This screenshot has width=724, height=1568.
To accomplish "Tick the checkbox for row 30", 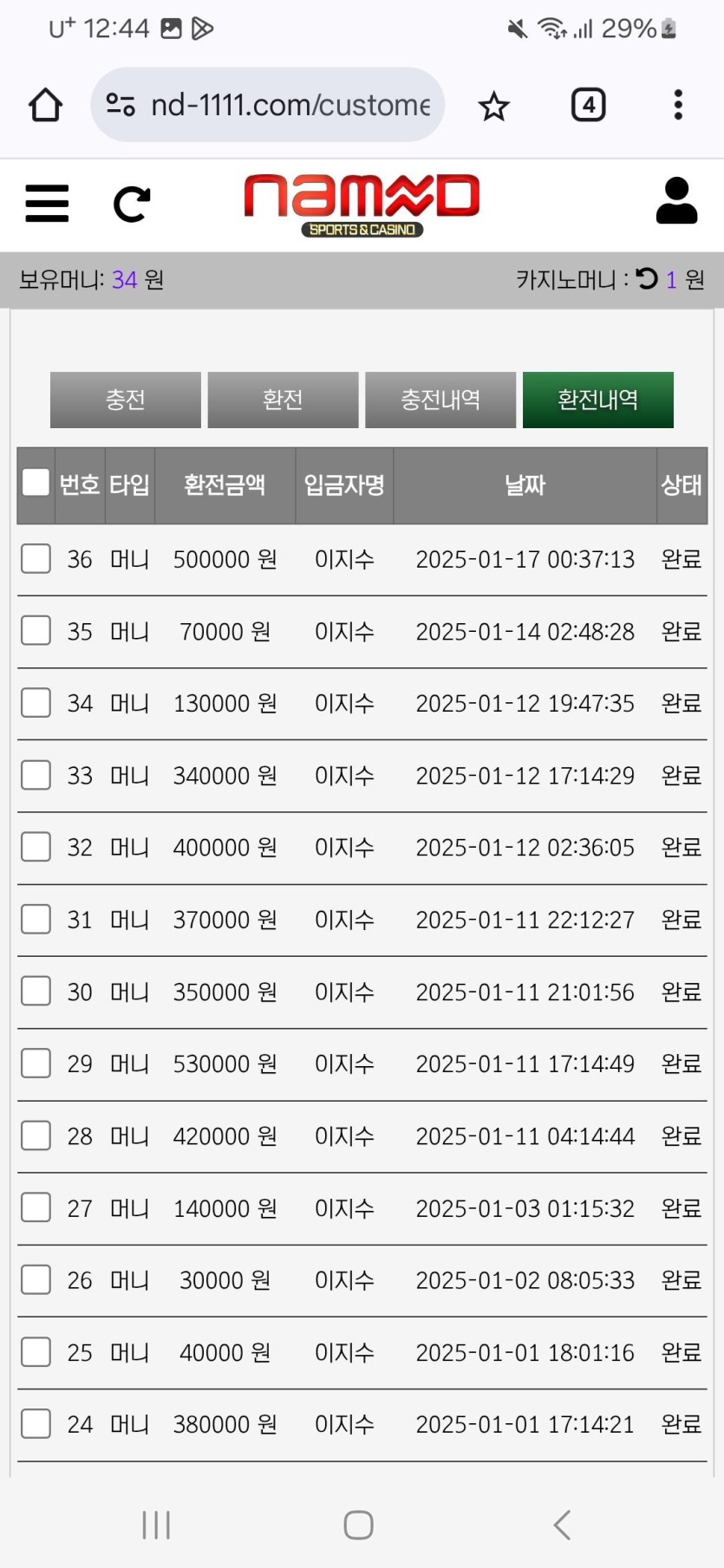I will coord(36,991).
